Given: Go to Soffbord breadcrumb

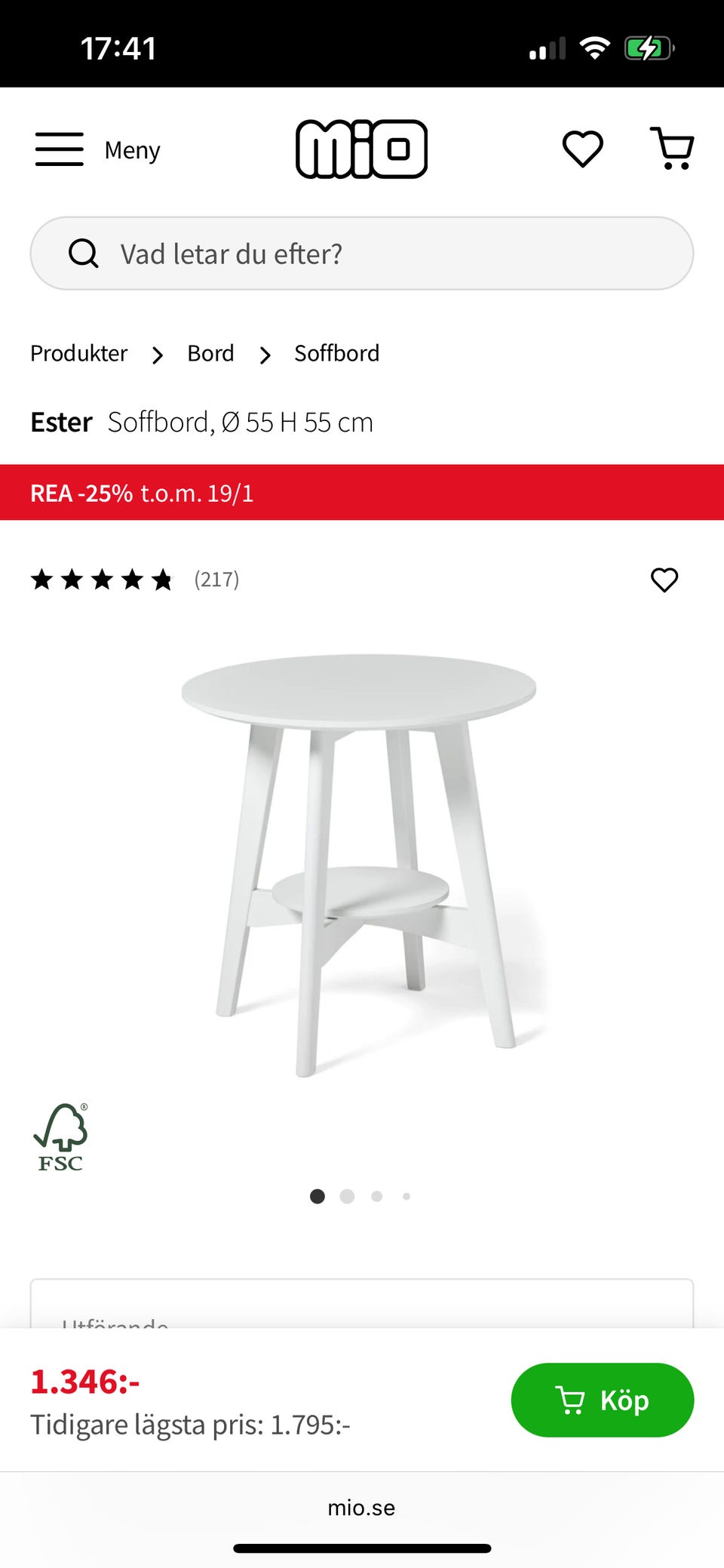Looking at the screenshot, I should pos(337,353).
